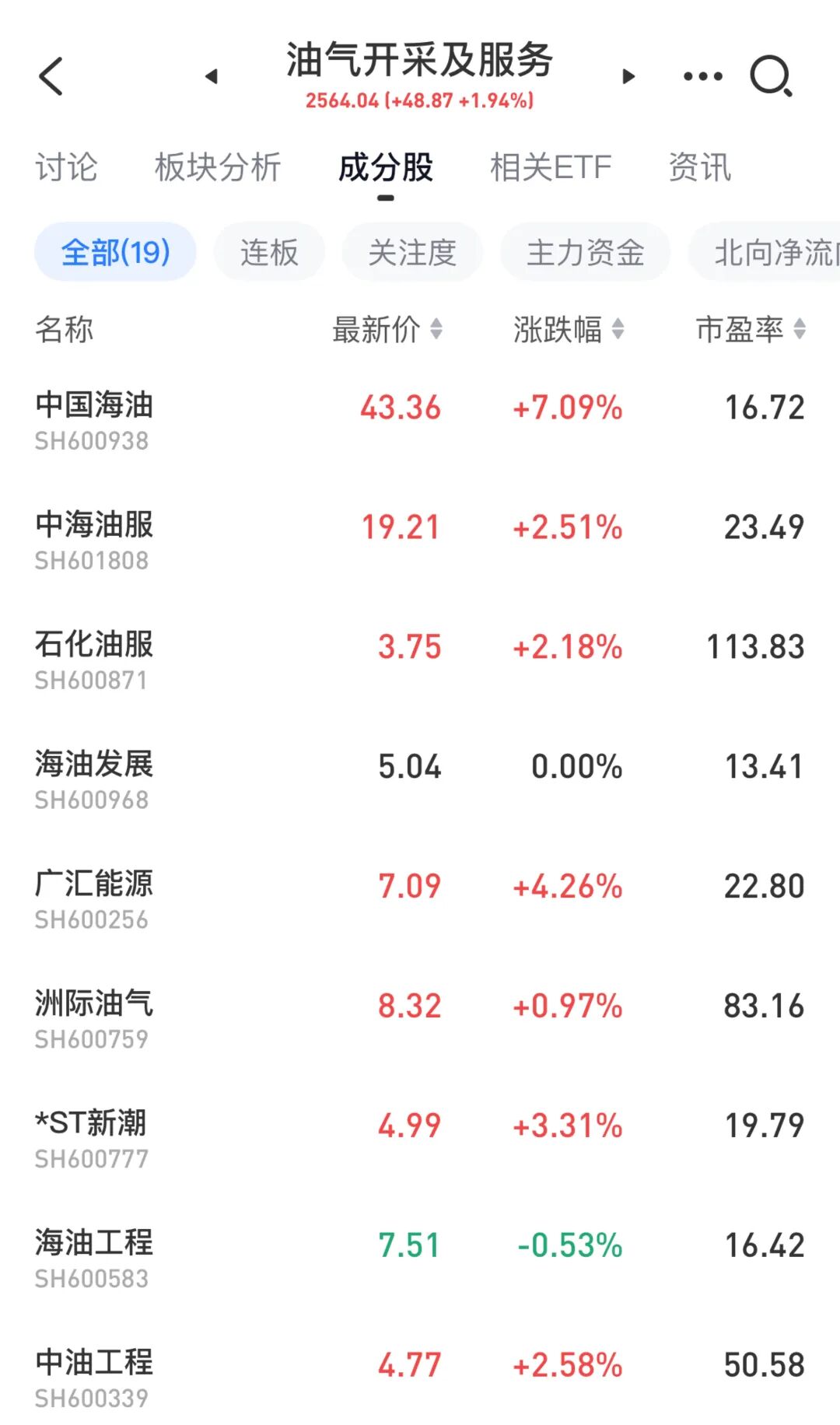Switch to the 资讯 tab
This screenshot has width=840, height=1425.
[x=699, y=167]
